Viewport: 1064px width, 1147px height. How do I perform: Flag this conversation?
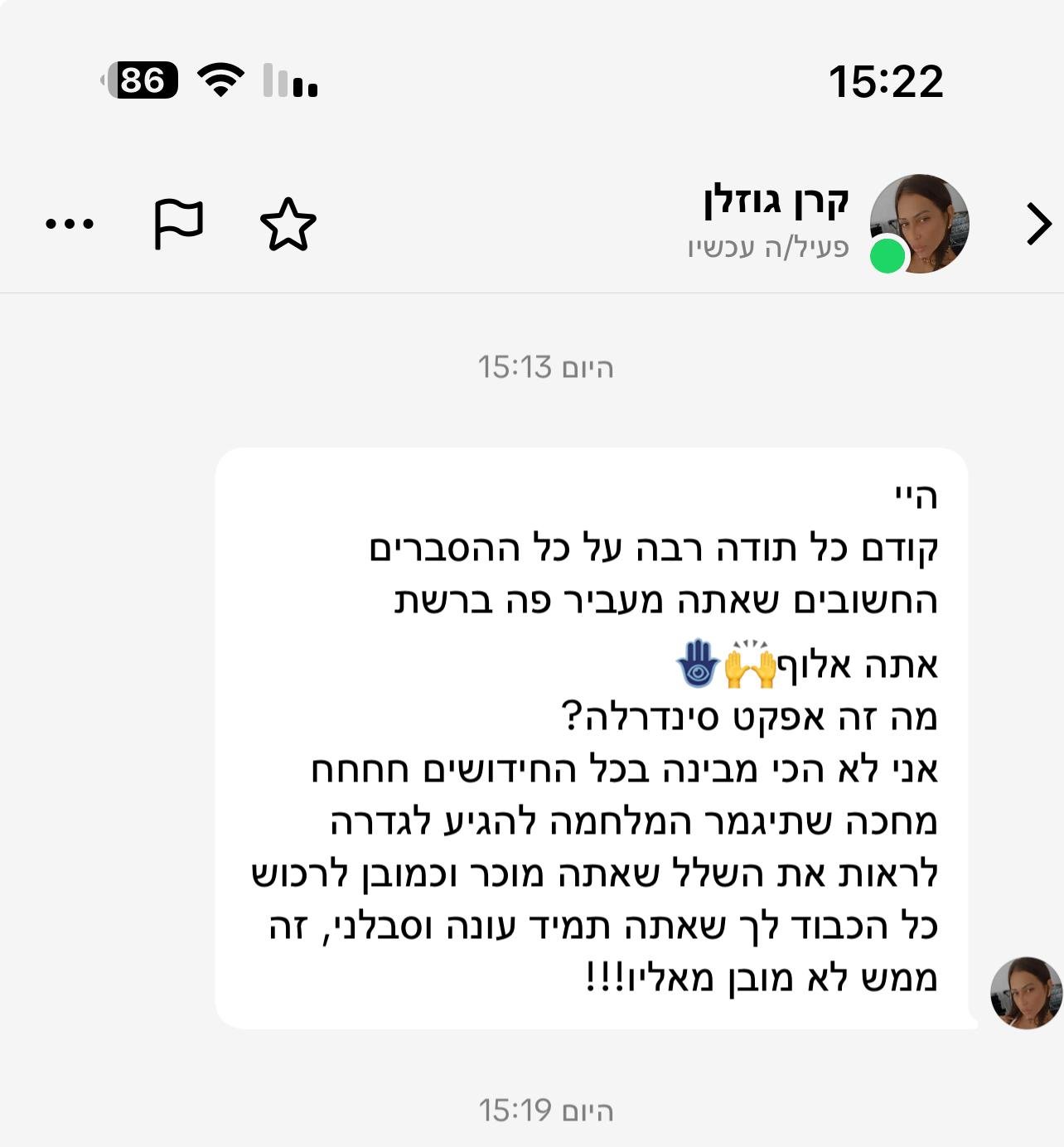178,225
